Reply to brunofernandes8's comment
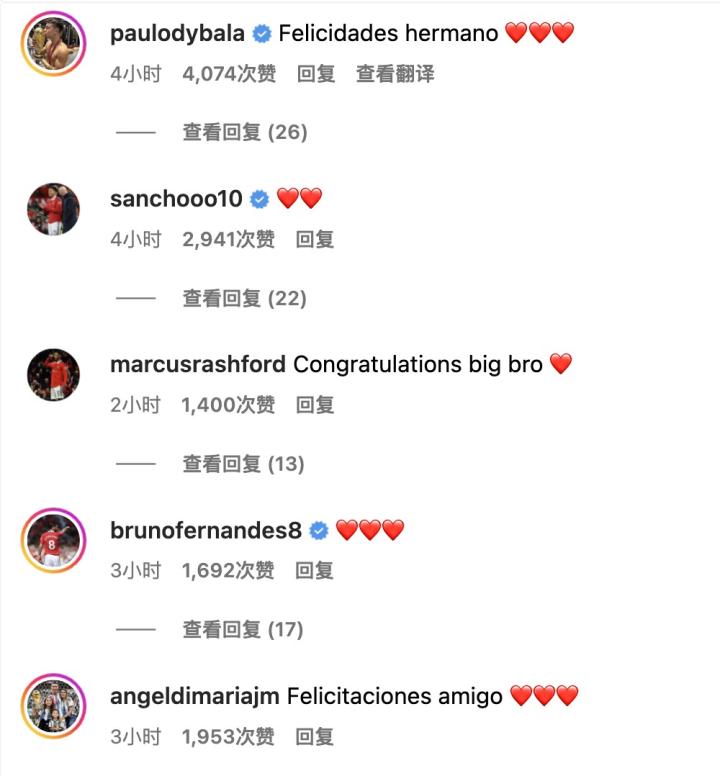This screenshot has height=776, width=720. pos(315,572)
